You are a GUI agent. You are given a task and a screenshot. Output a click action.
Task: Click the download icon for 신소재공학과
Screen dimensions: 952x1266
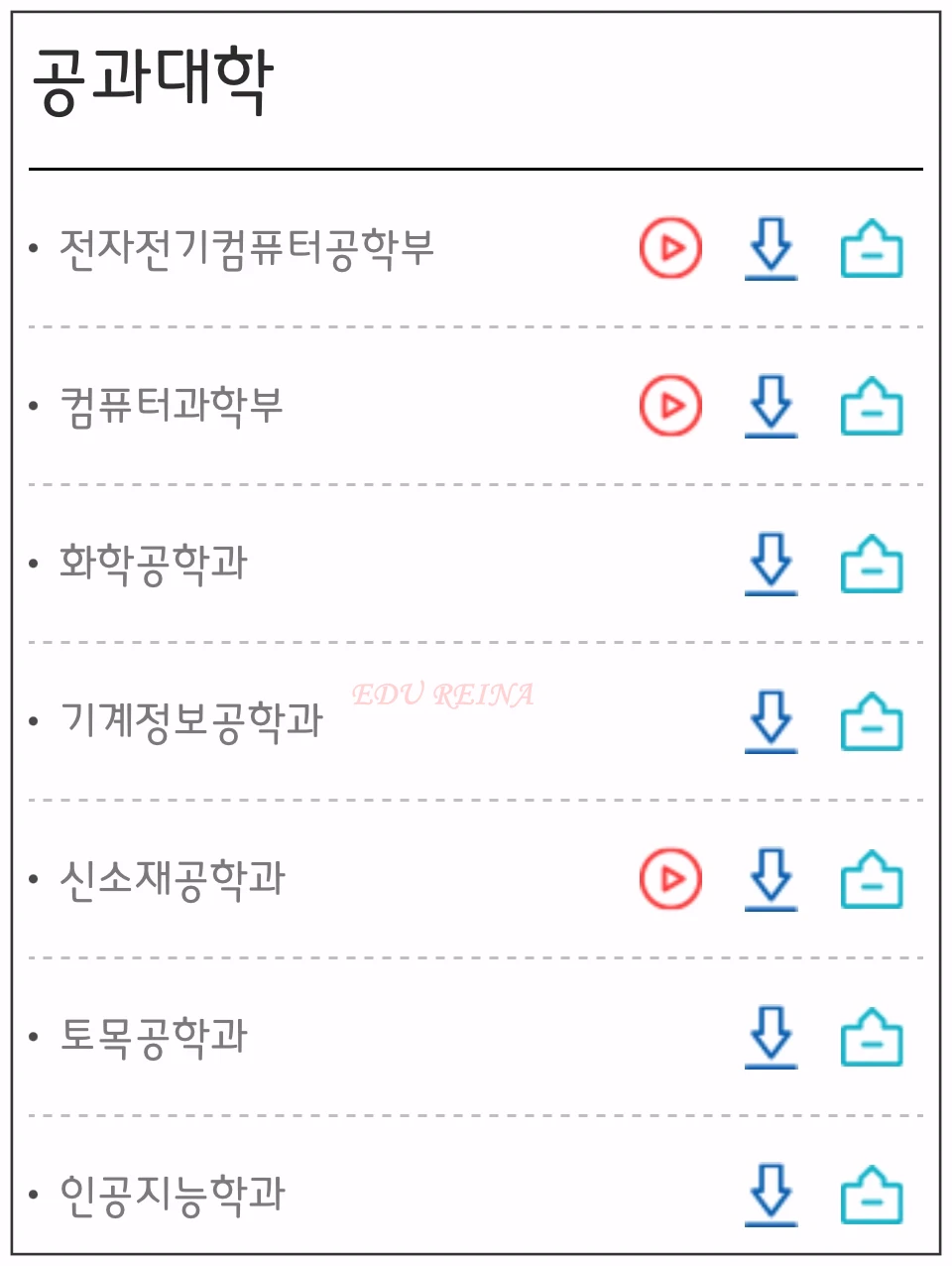[x=773, y=877]
